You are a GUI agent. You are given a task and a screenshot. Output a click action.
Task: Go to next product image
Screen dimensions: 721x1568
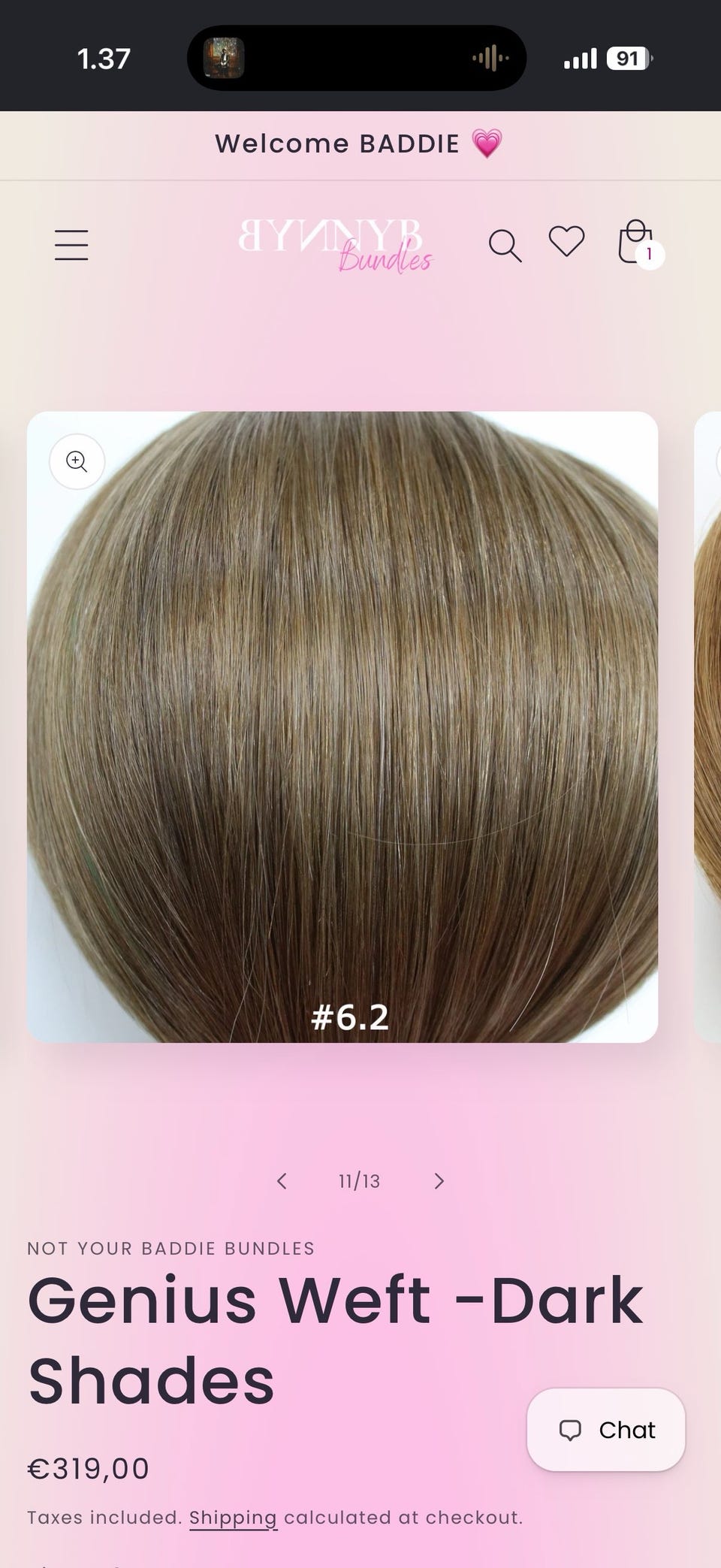point(439,1181)
